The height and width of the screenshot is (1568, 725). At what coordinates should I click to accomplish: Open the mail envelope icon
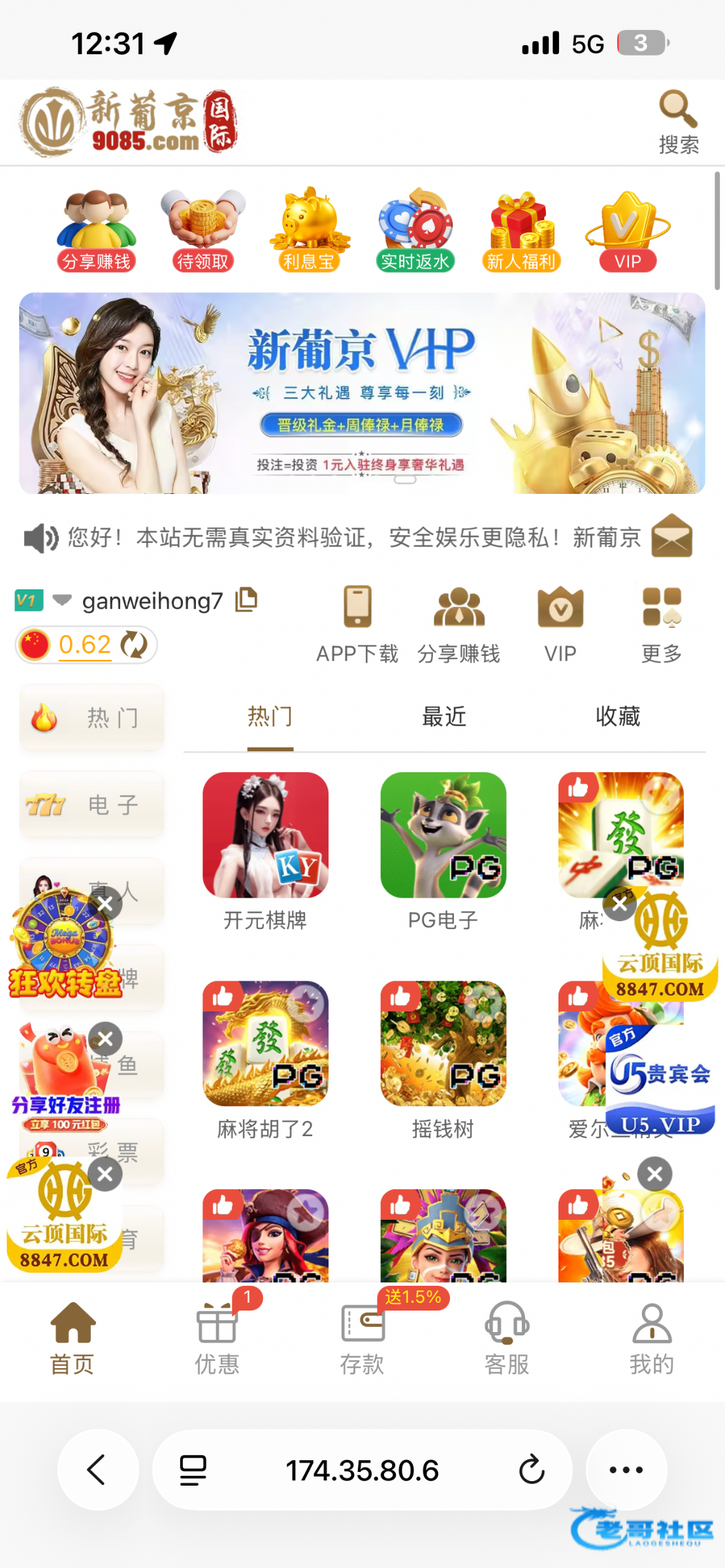pos(671,536)
